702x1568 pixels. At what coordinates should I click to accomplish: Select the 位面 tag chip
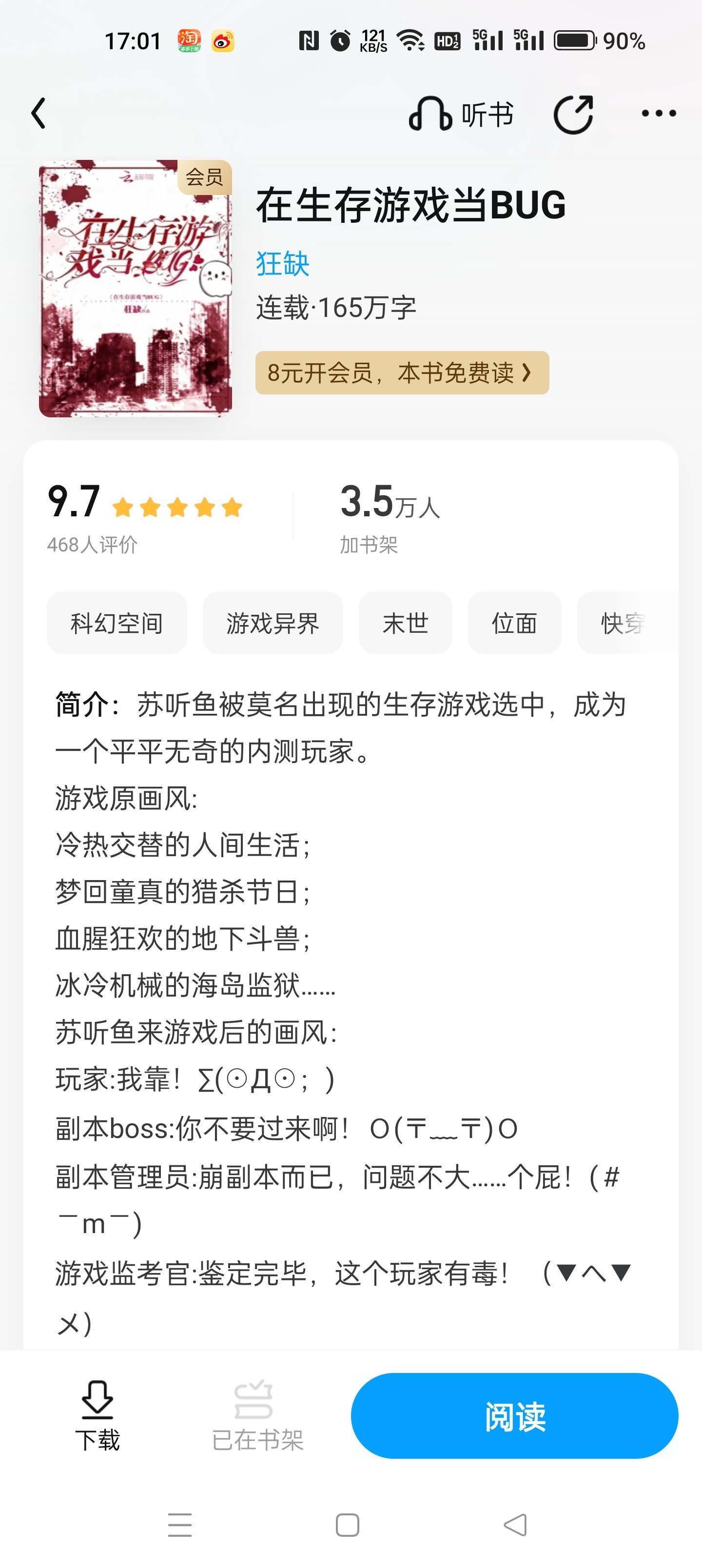514,623
